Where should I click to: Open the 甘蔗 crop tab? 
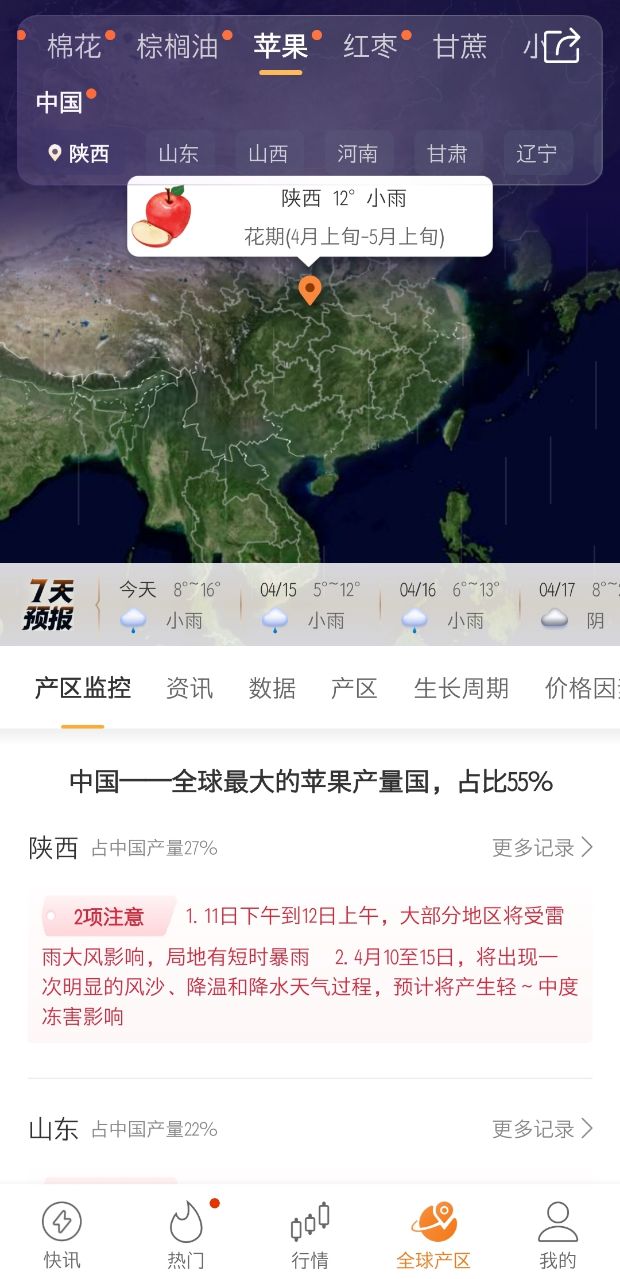(460, 46)
